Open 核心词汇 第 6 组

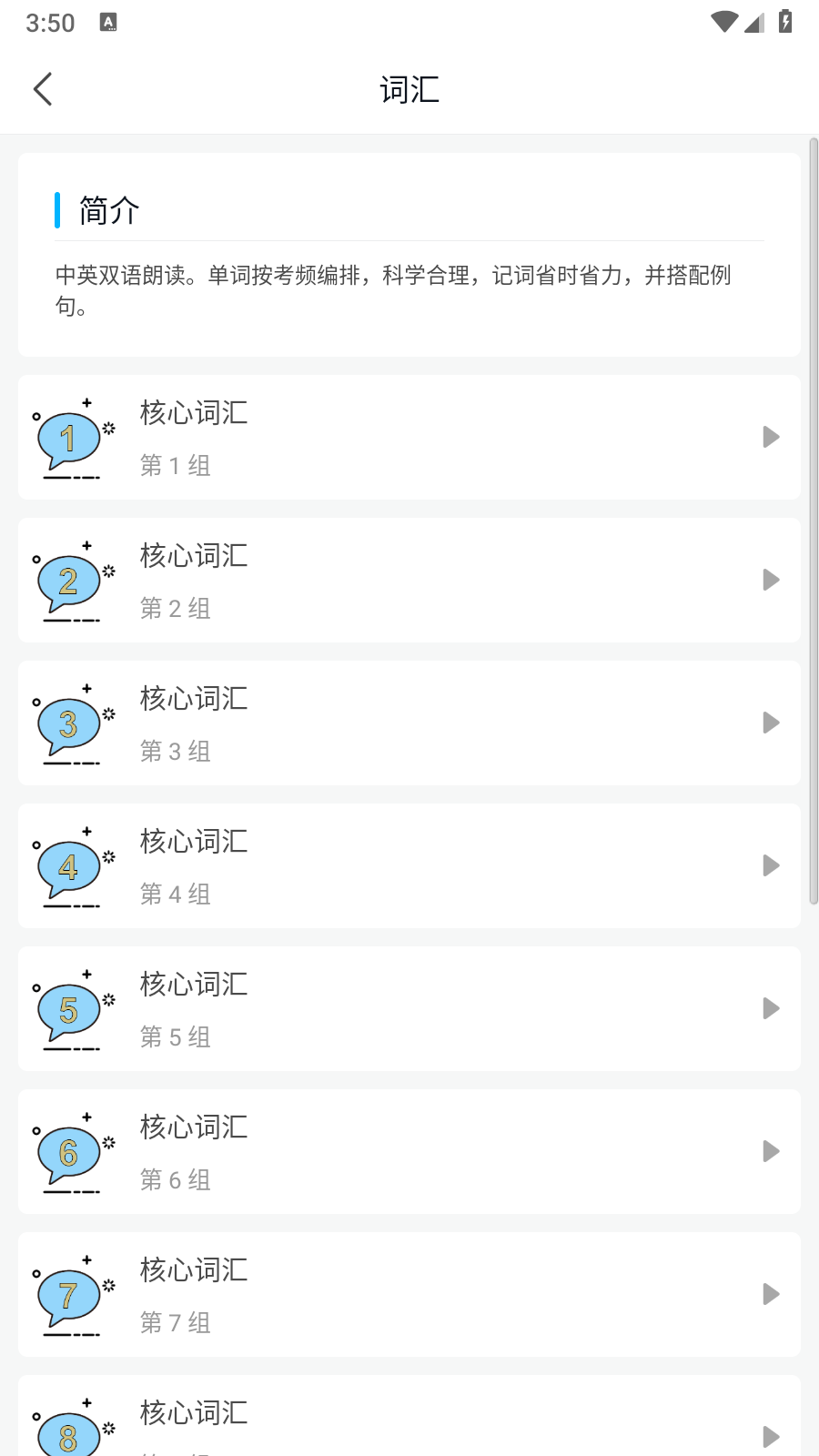click(409, 1151)
